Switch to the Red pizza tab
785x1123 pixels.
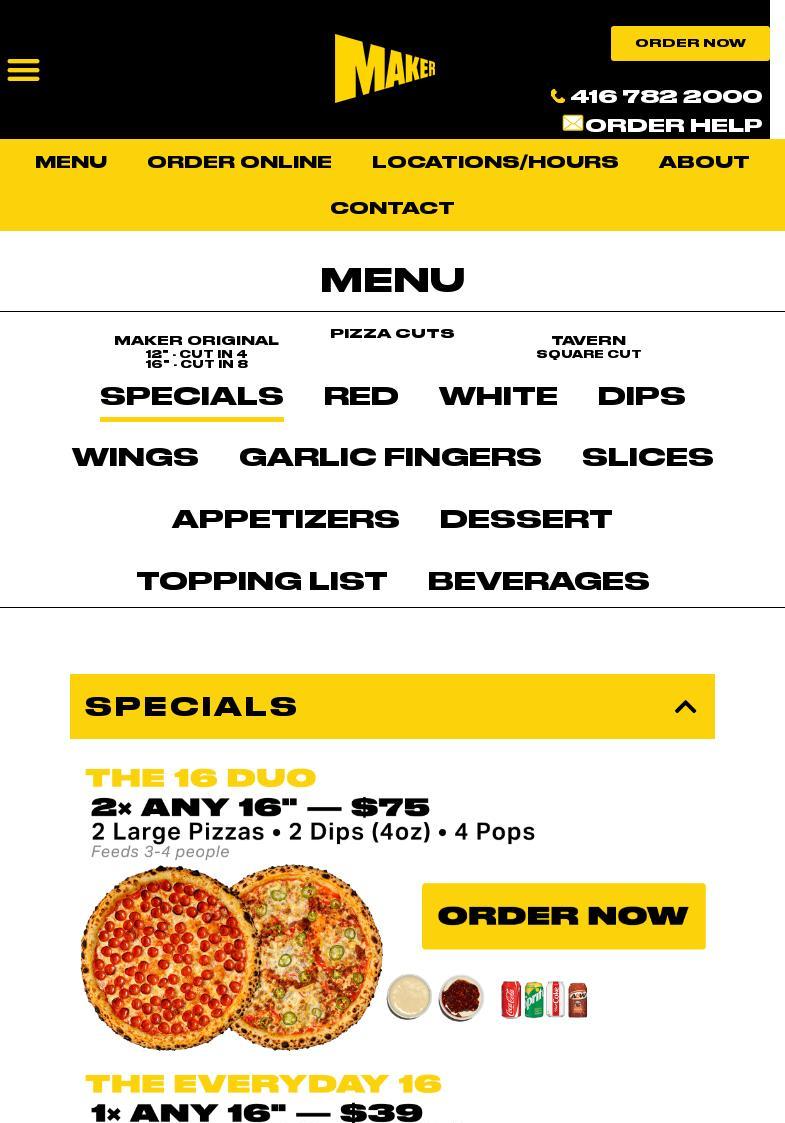[x=361, y=396]
